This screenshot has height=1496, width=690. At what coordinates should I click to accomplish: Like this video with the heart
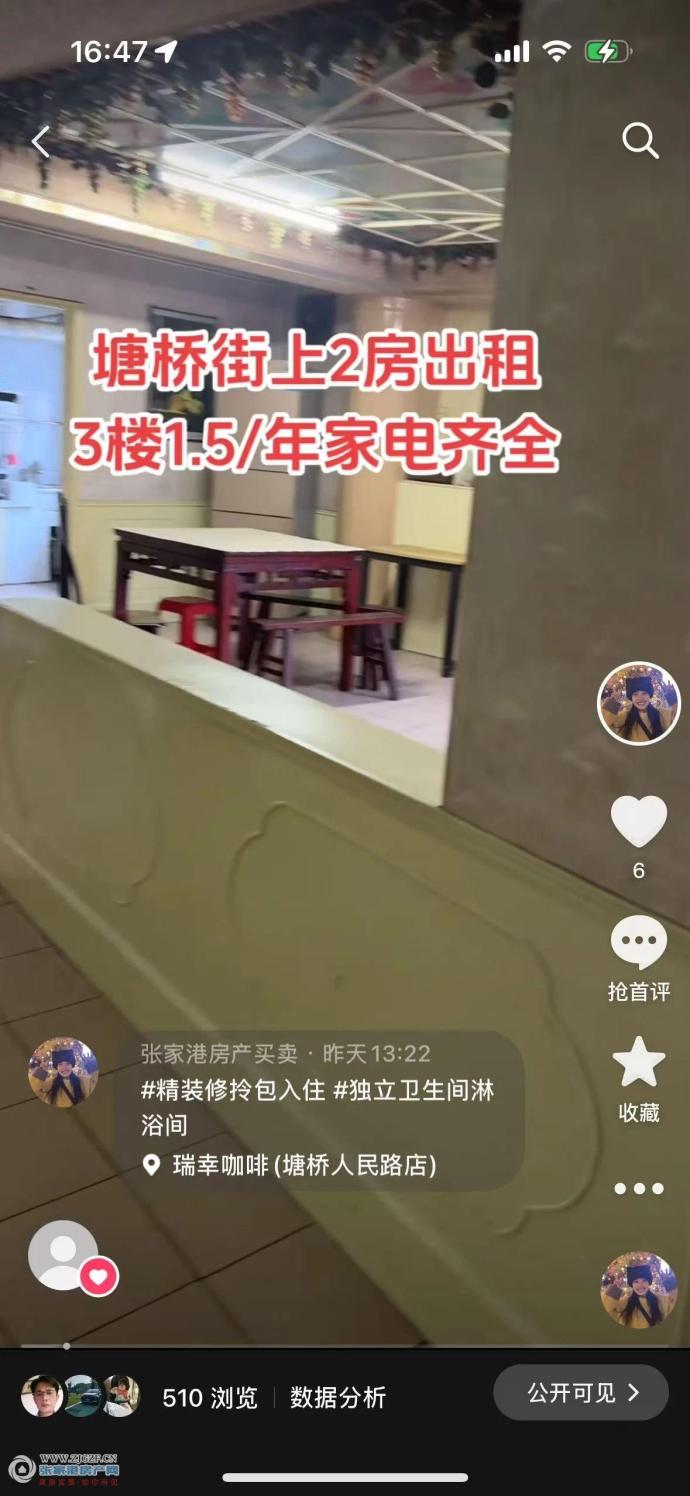[x=638, y=822]
